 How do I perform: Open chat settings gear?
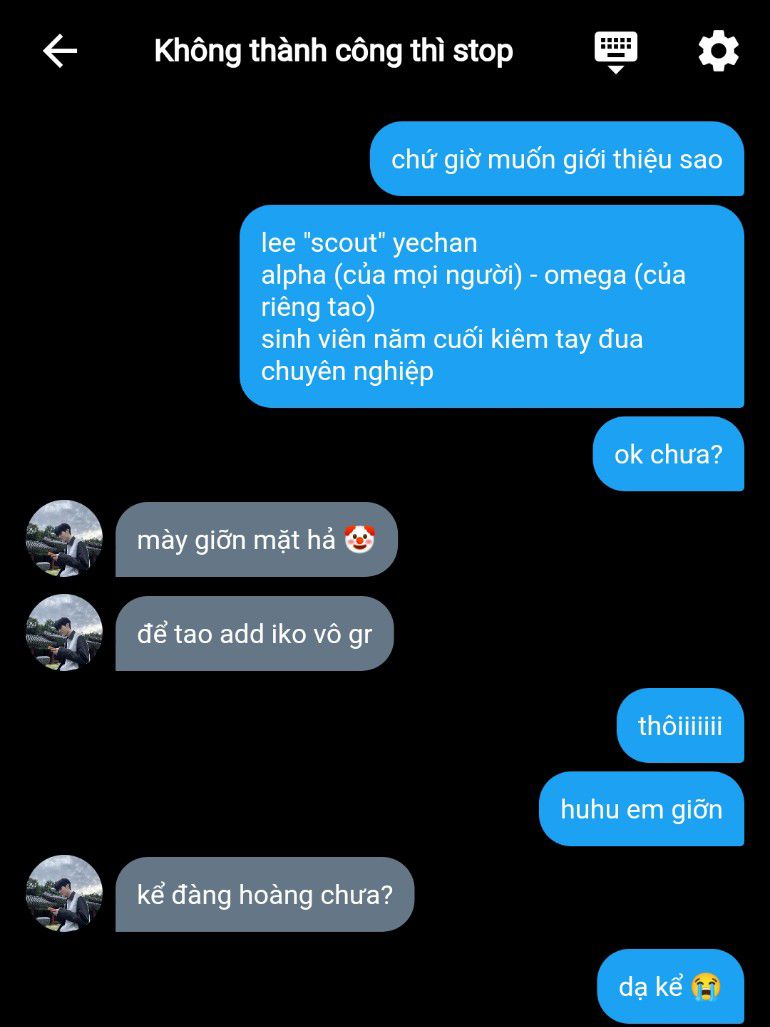pyautogui.click(x=718, y=51)
